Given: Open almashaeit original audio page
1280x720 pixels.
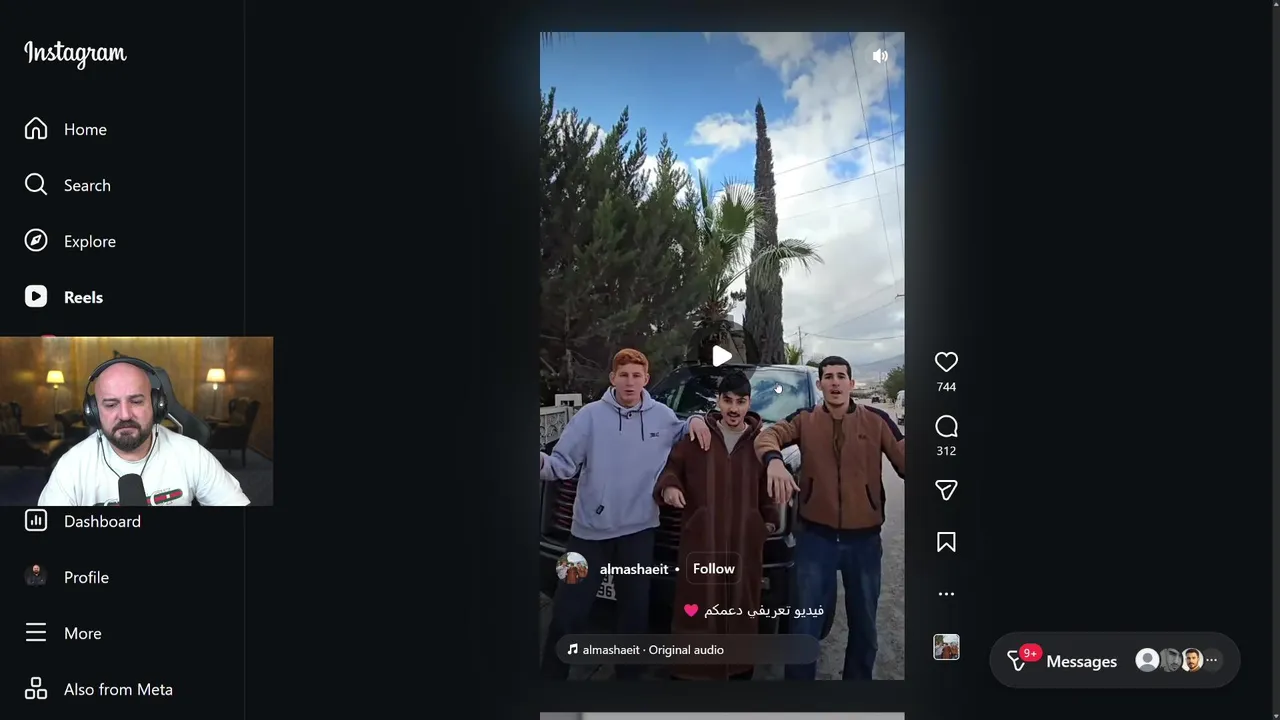Looking at the screenshot, I should (x=652, y=650).
